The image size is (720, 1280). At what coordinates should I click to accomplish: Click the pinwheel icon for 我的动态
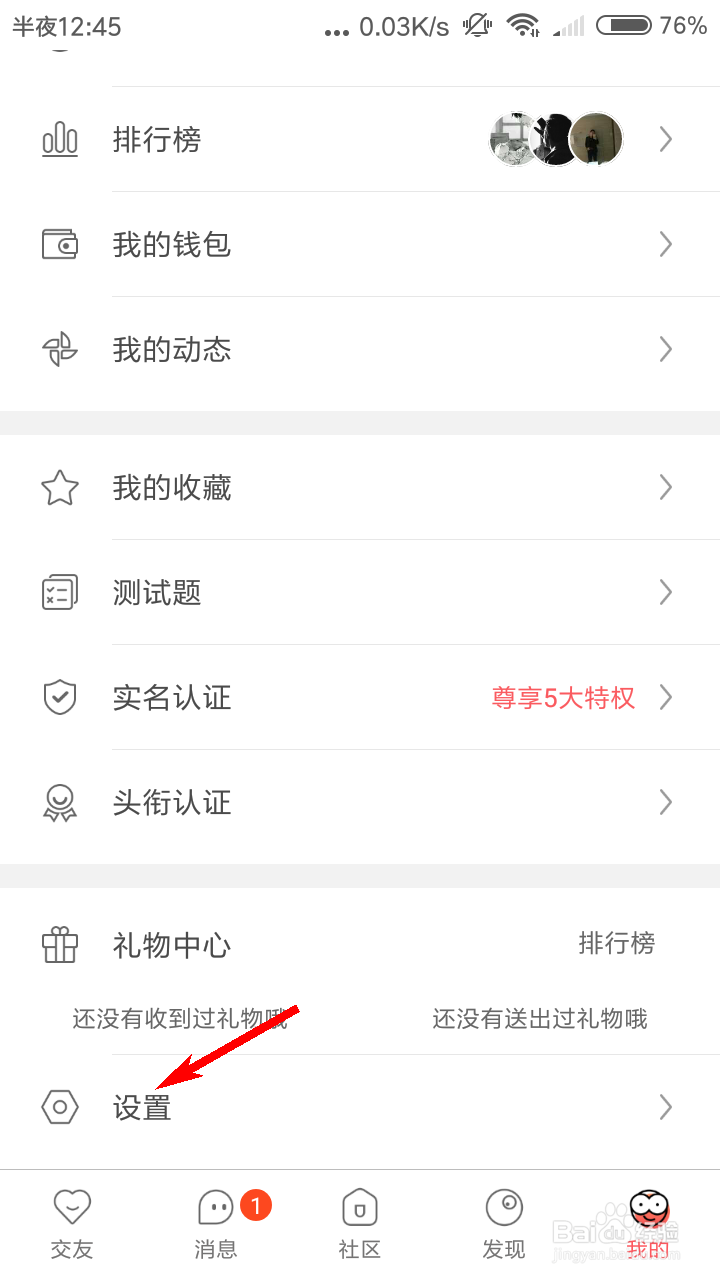coord(60,349)
